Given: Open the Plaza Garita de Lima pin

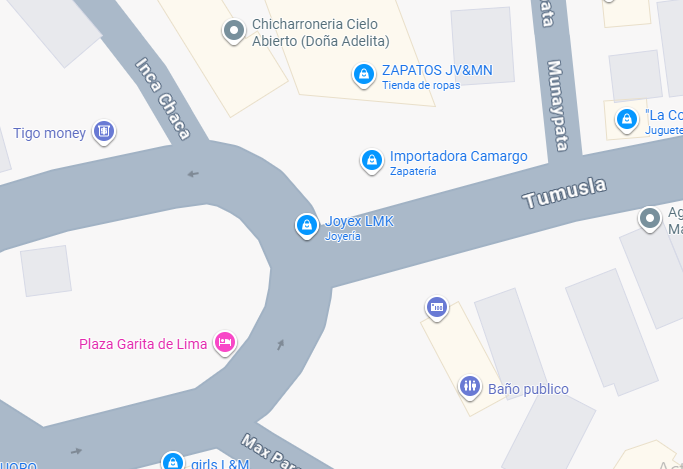Looking at the screenshot, I should [x=224, y=343].
